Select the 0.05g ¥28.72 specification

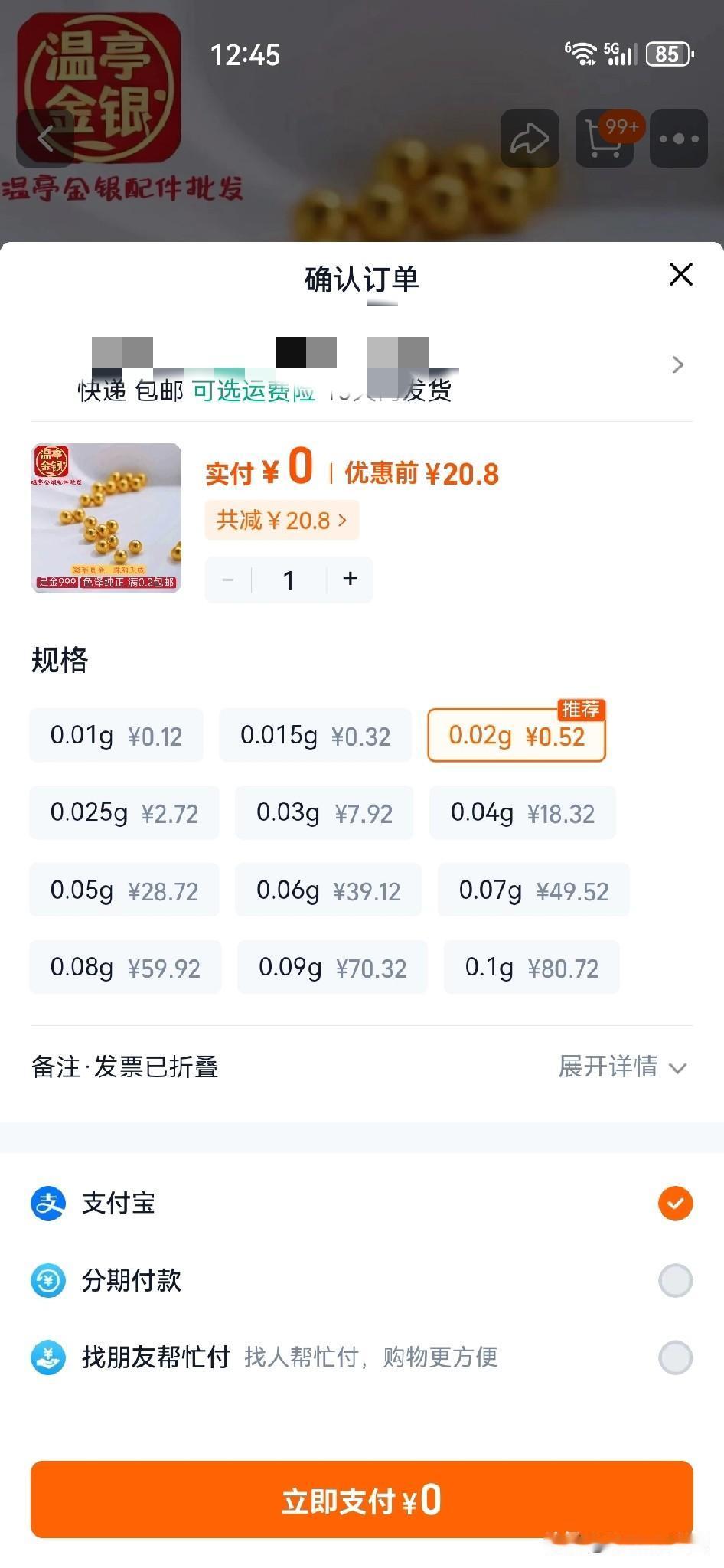[124, 890]
